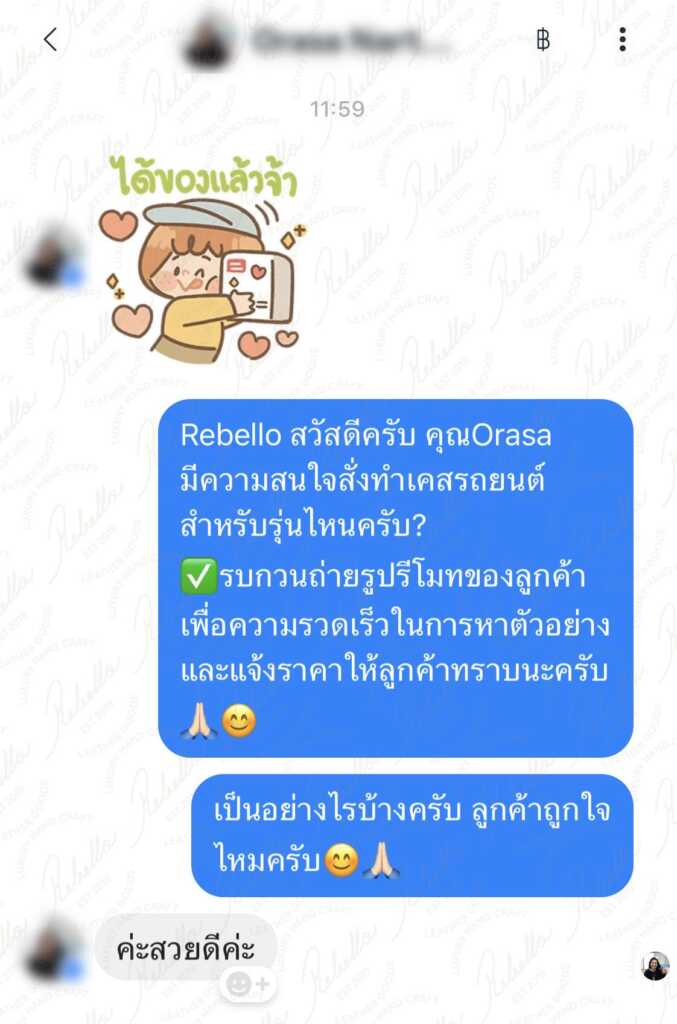Add an emoji reaction to ค่ะสวยดีค่ะ message

click(x=247, y=985)
